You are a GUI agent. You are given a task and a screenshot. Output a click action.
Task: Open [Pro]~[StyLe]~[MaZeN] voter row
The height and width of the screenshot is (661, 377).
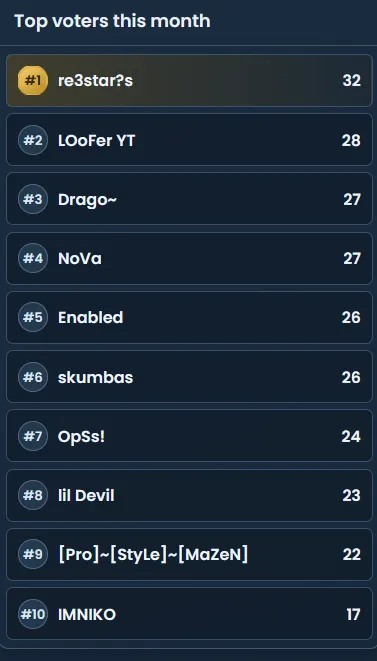(189, 554)
